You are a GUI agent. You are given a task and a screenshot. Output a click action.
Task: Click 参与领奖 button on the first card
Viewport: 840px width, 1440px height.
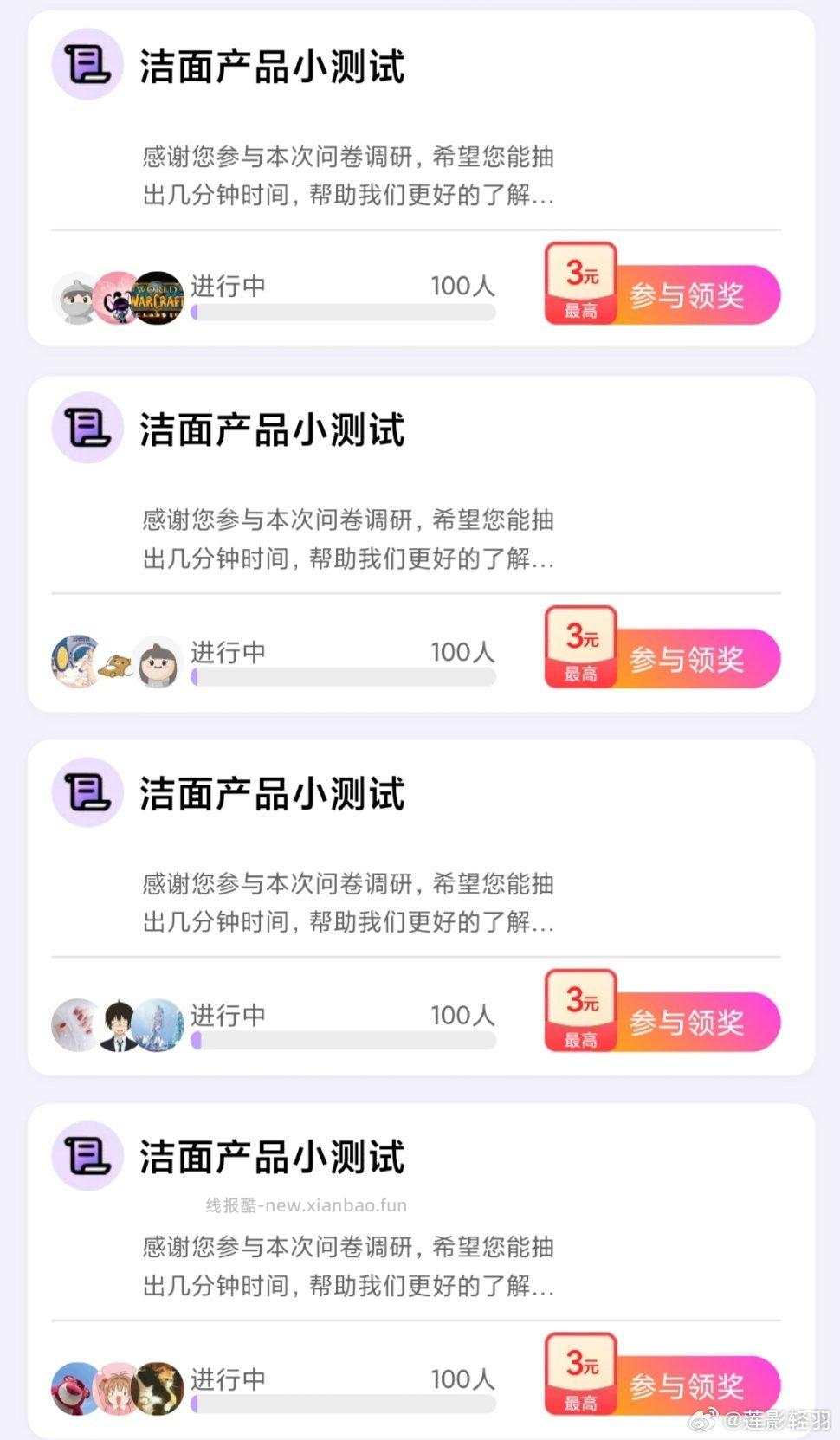click(x=688, y=295)
